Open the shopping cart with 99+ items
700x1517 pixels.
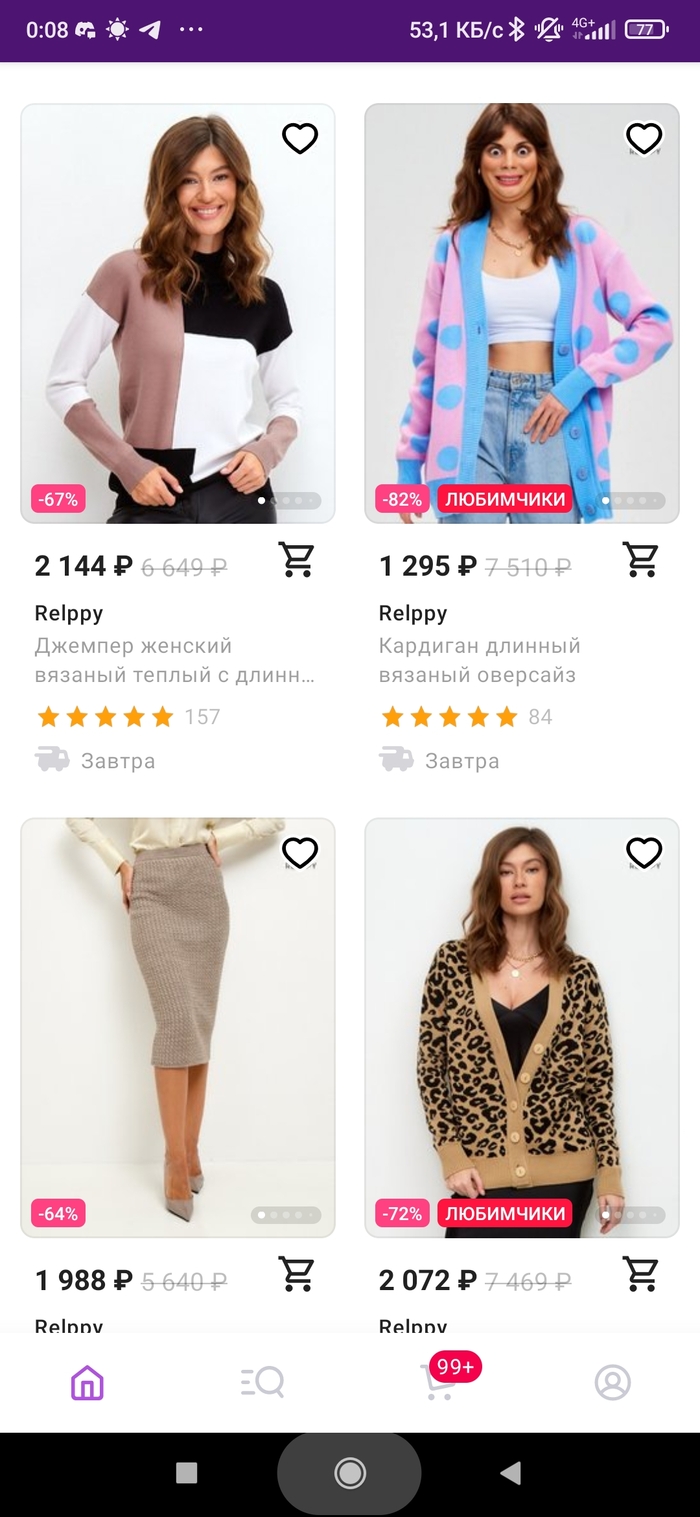[x=438, y=1383]
